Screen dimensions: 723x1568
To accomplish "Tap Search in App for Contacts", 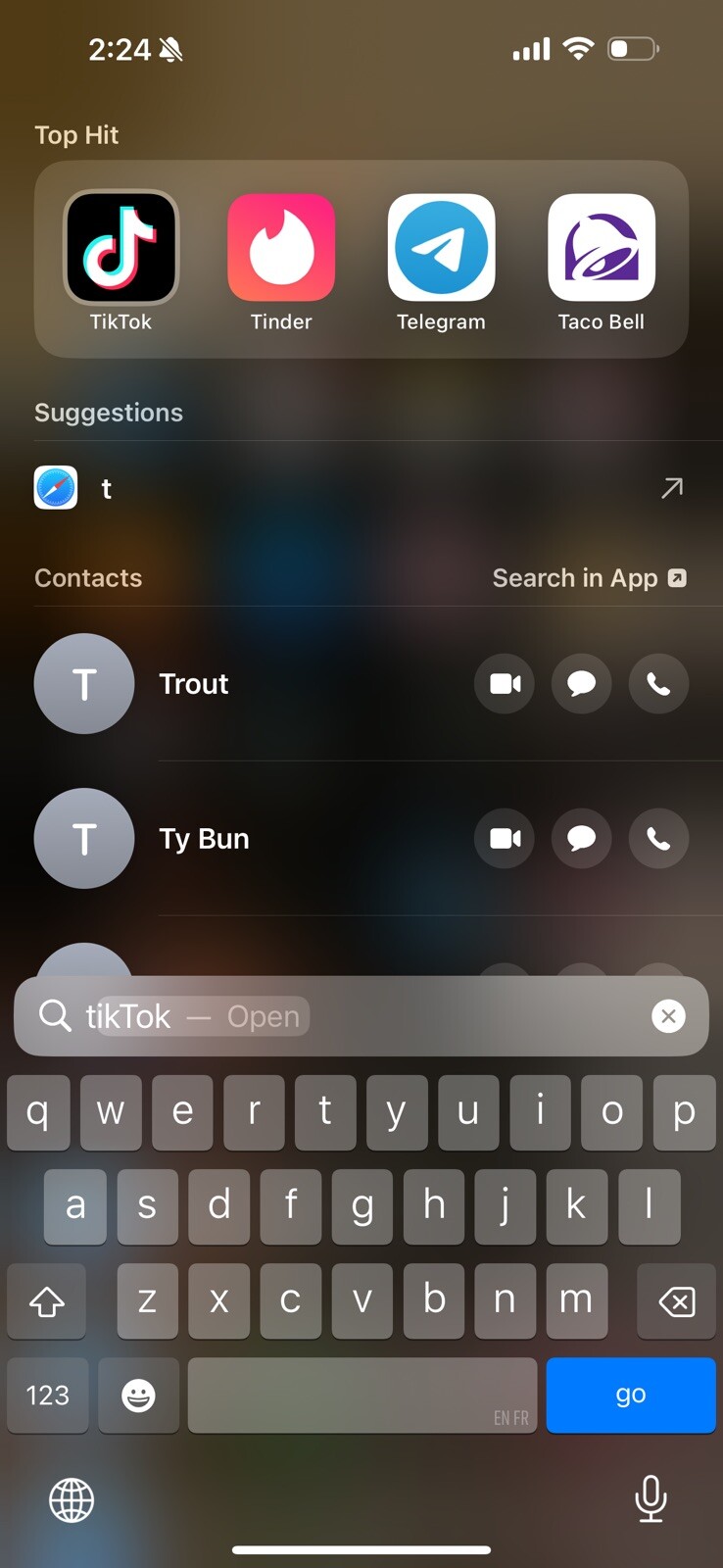I will pyautogui.click(x=589, y=578).
